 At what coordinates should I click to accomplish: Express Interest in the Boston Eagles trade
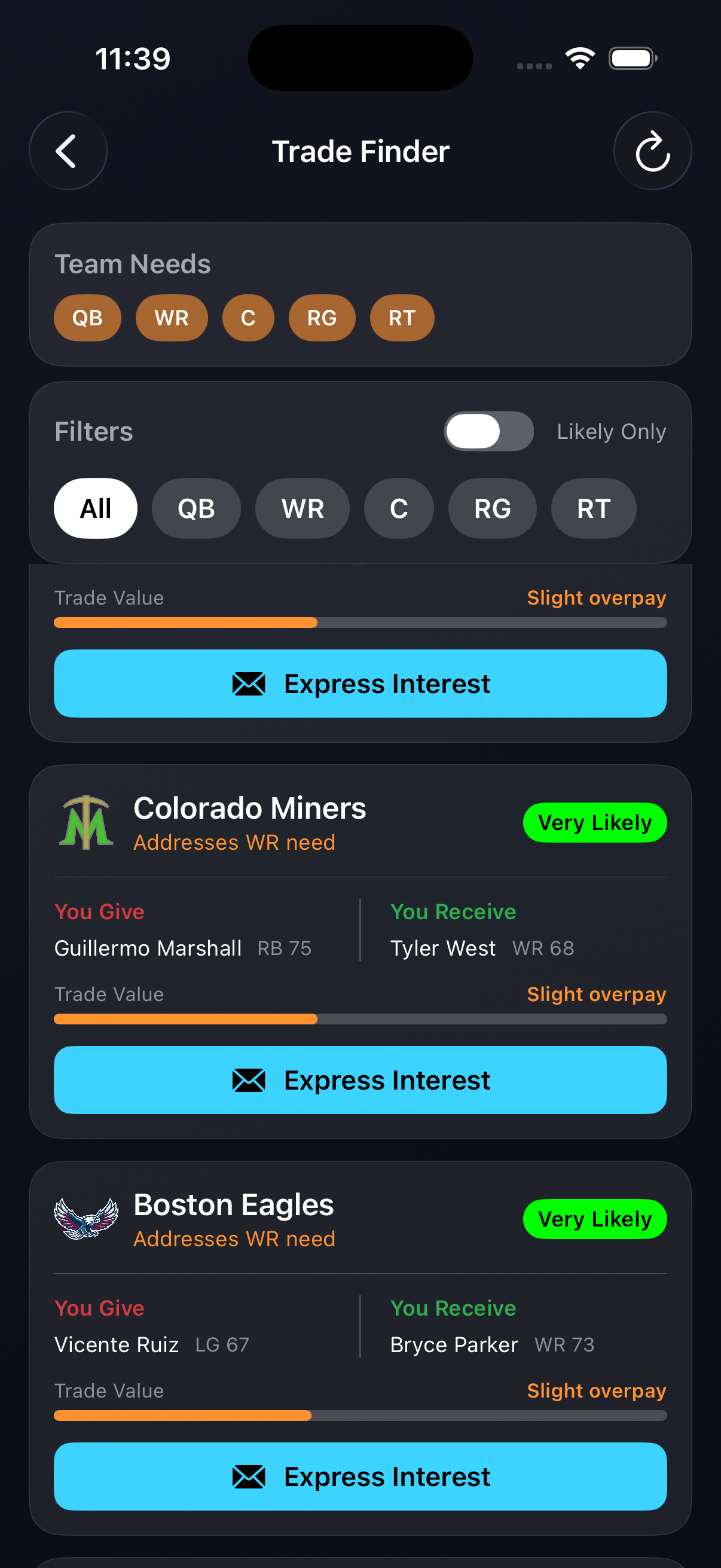coord(361,1477)
